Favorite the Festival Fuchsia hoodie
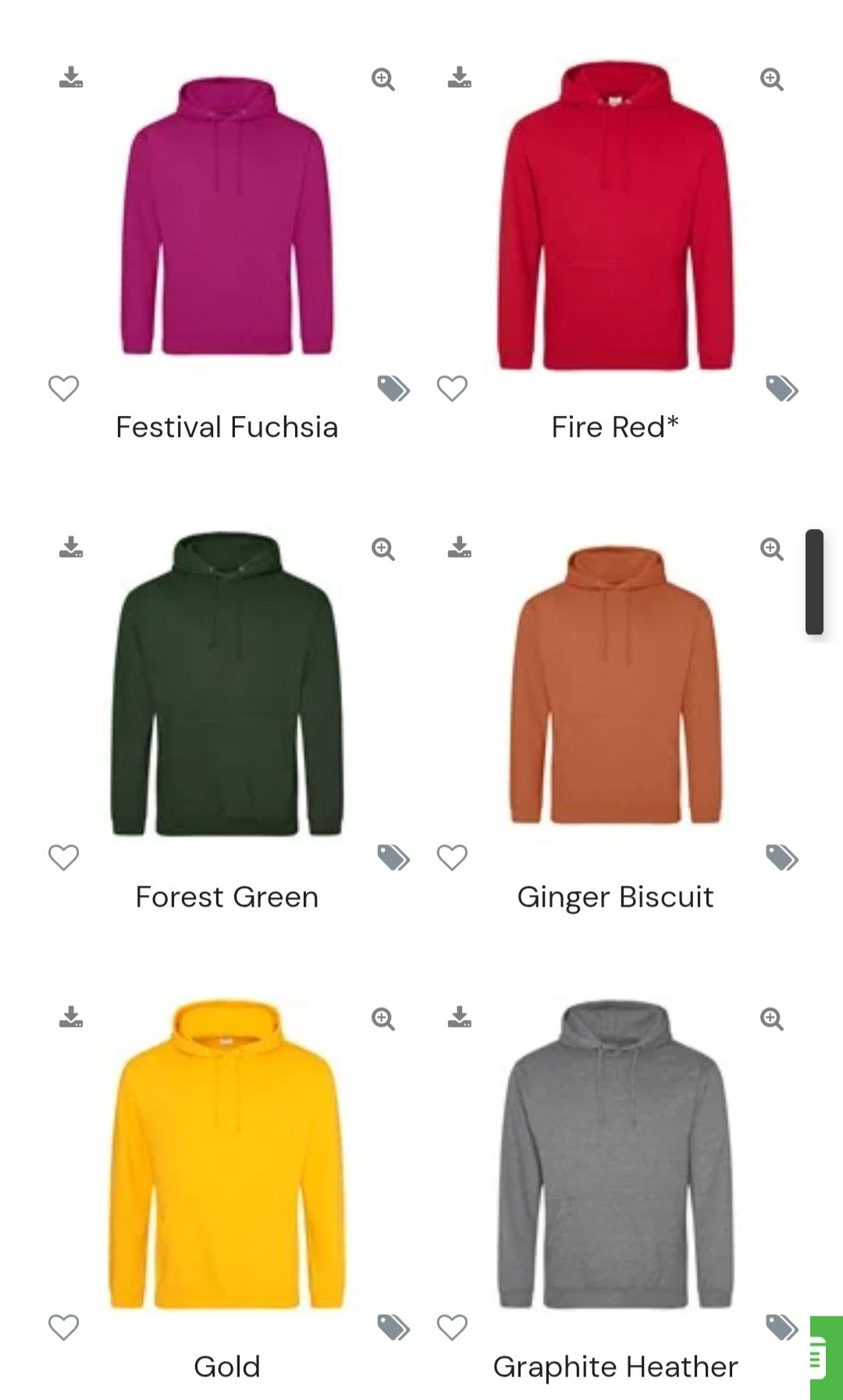Image resolution: width=843 pixels, height=1400 pixels. pos(64,389)
